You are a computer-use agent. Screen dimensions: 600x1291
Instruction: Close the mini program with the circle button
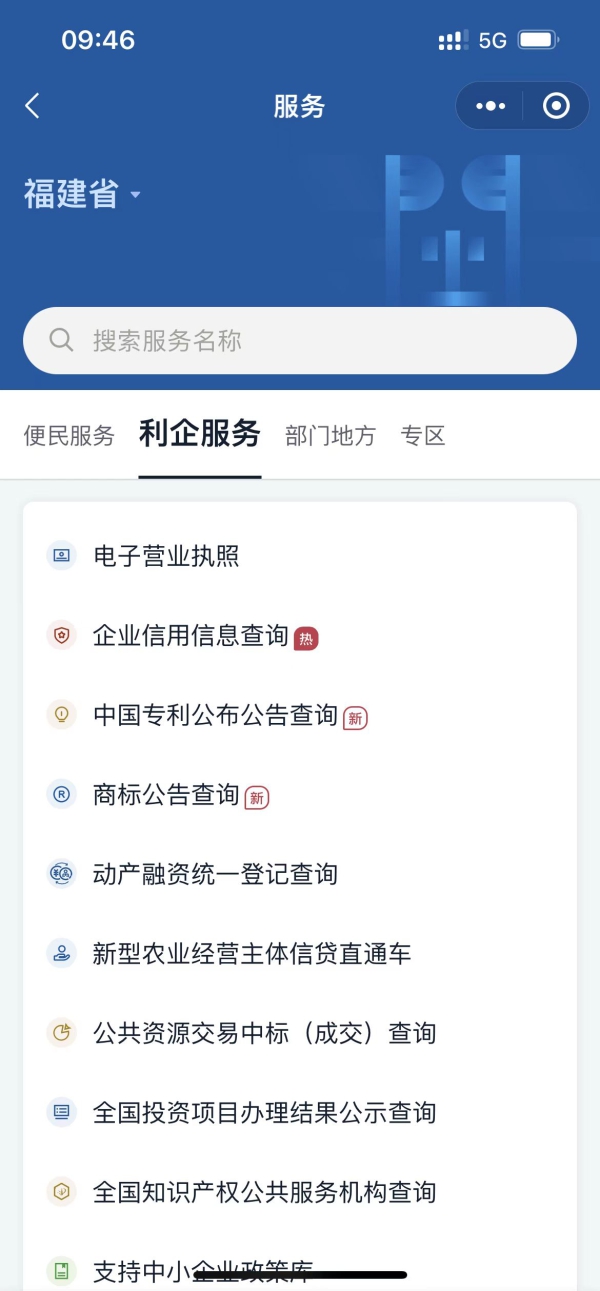[556, 106]
